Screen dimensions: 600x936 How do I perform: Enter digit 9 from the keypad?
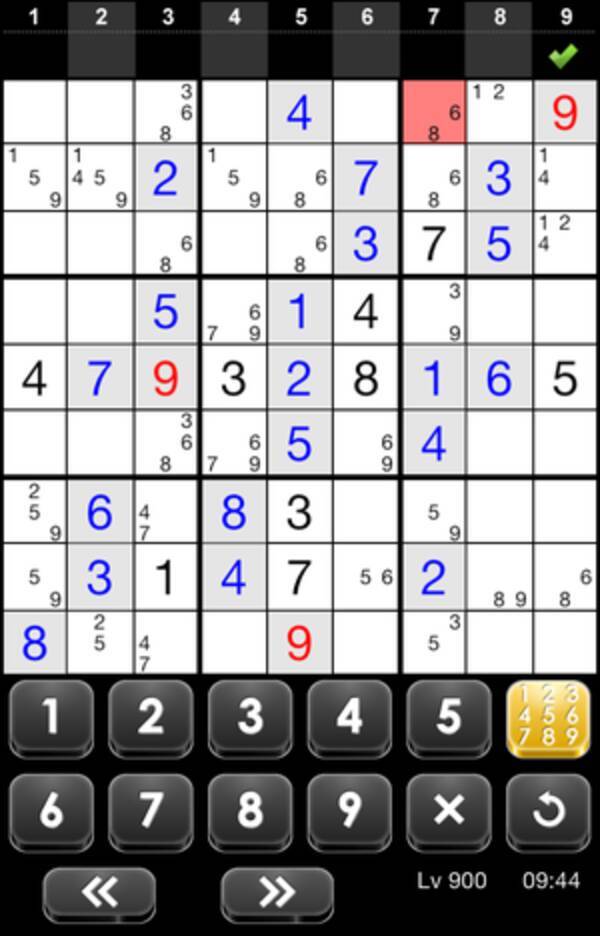coord(349,811)
